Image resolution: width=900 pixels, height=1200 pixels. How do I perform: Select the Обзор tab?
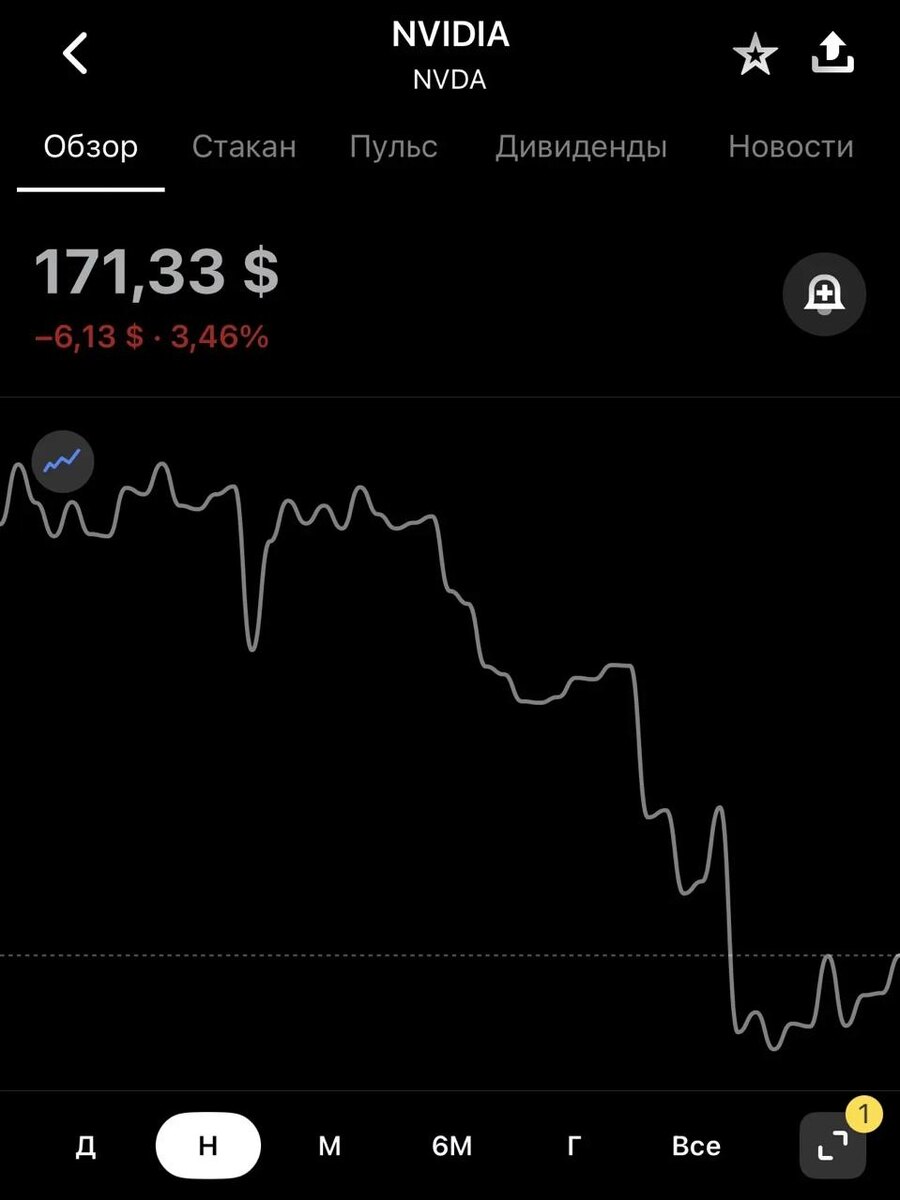click(91, 147)
